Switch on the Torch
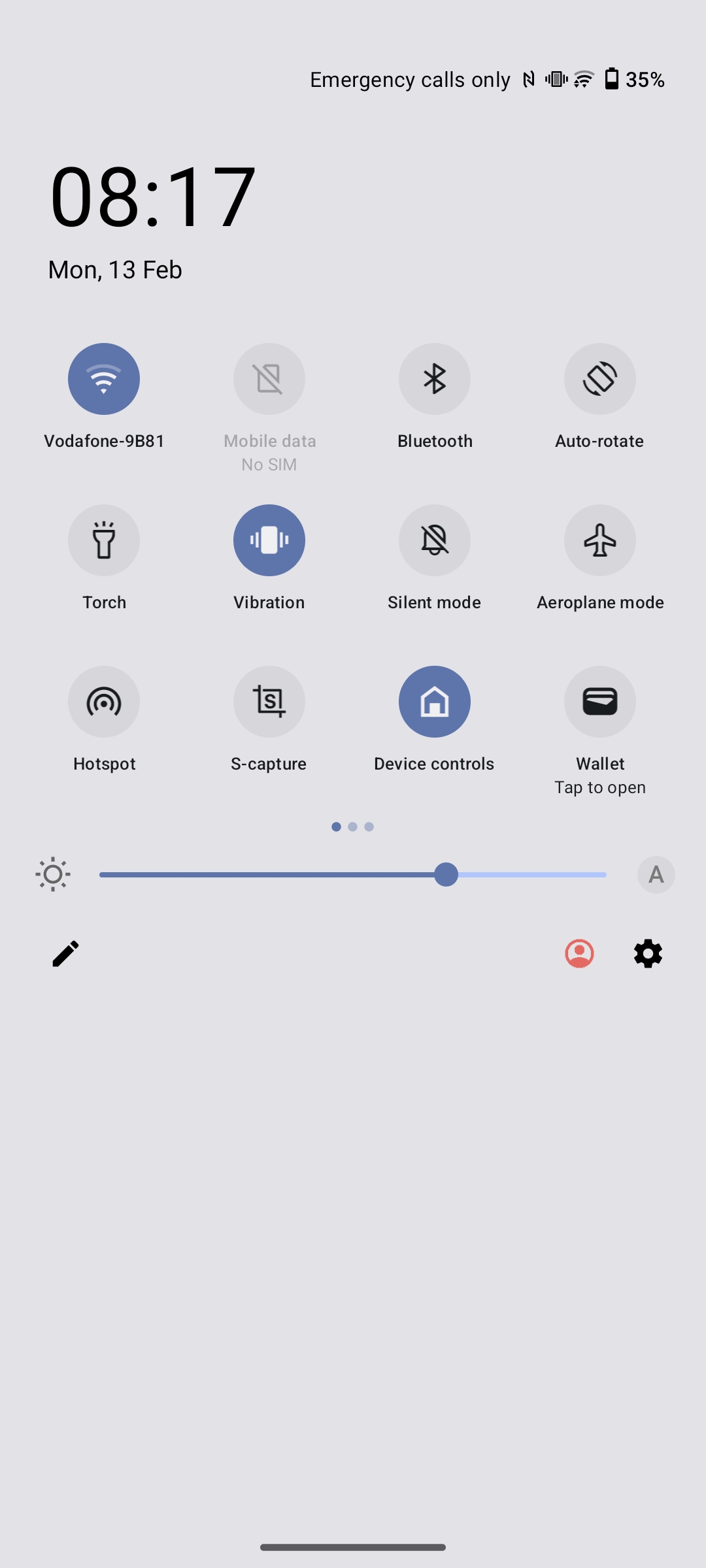 pos(104,540)
